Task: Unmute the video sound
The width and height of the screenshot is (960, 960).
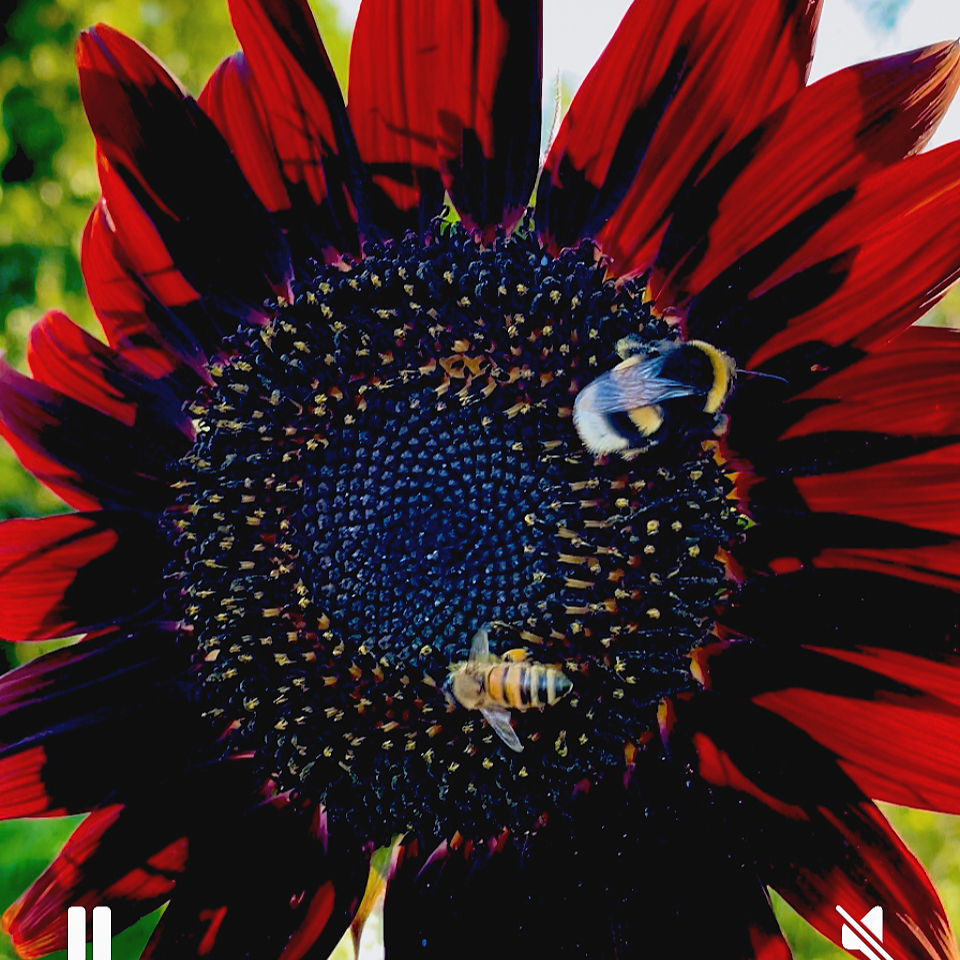Action: pos(864,932)
